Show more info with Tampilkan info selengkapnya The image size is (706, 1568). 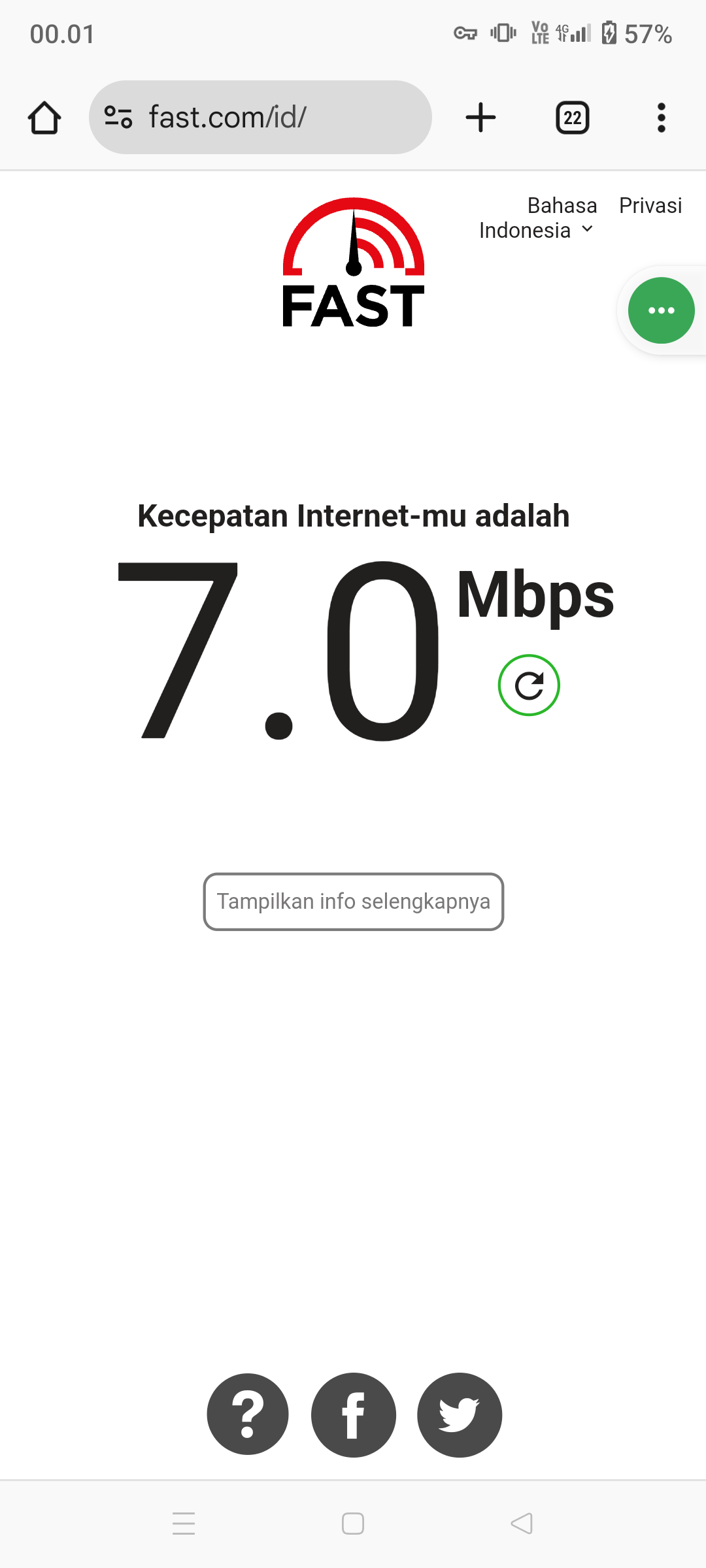353,901
